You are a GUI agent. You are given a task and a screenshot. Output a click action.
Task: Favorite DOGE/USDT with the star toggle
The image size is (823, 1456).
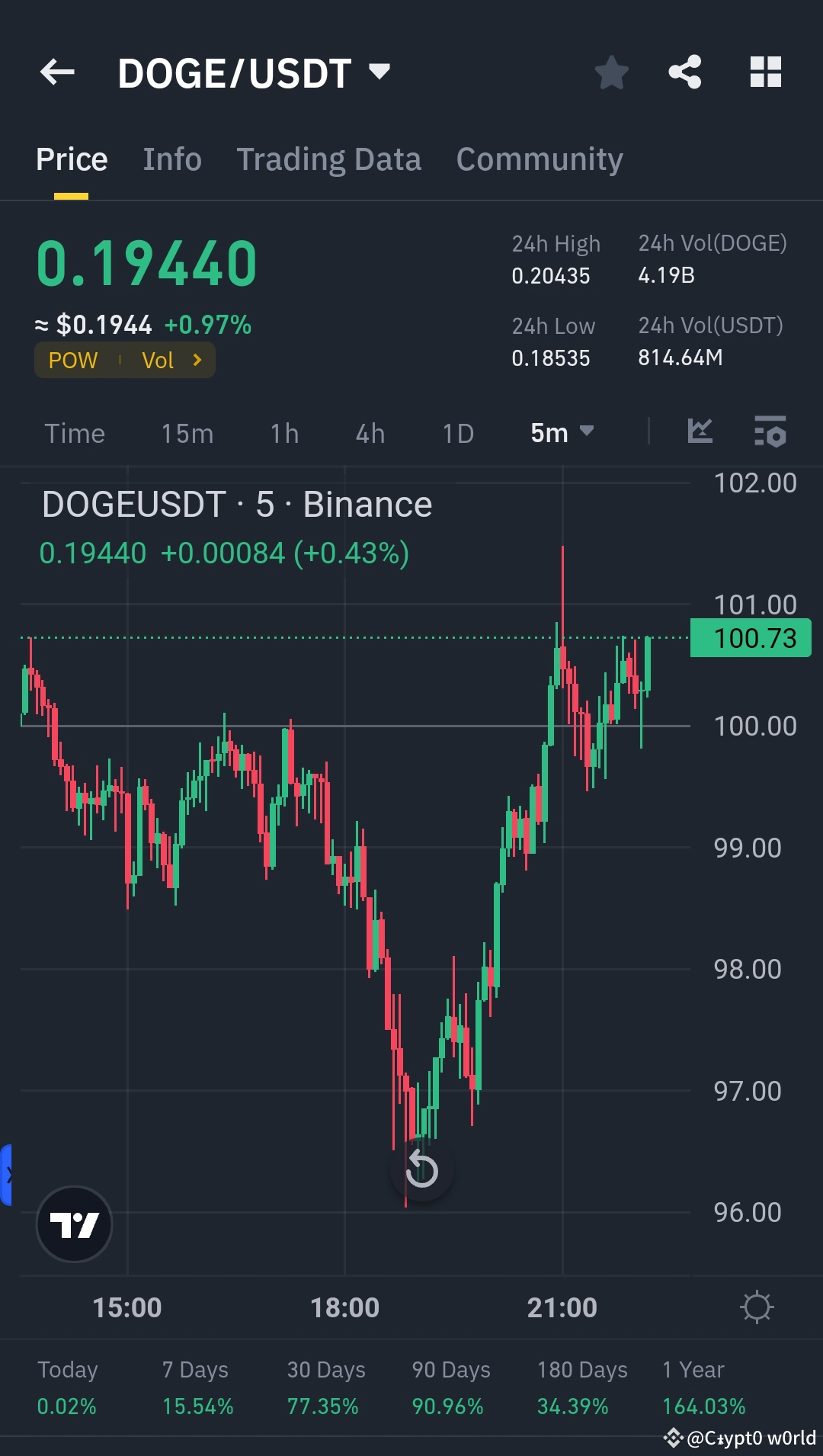click(610, 72)
